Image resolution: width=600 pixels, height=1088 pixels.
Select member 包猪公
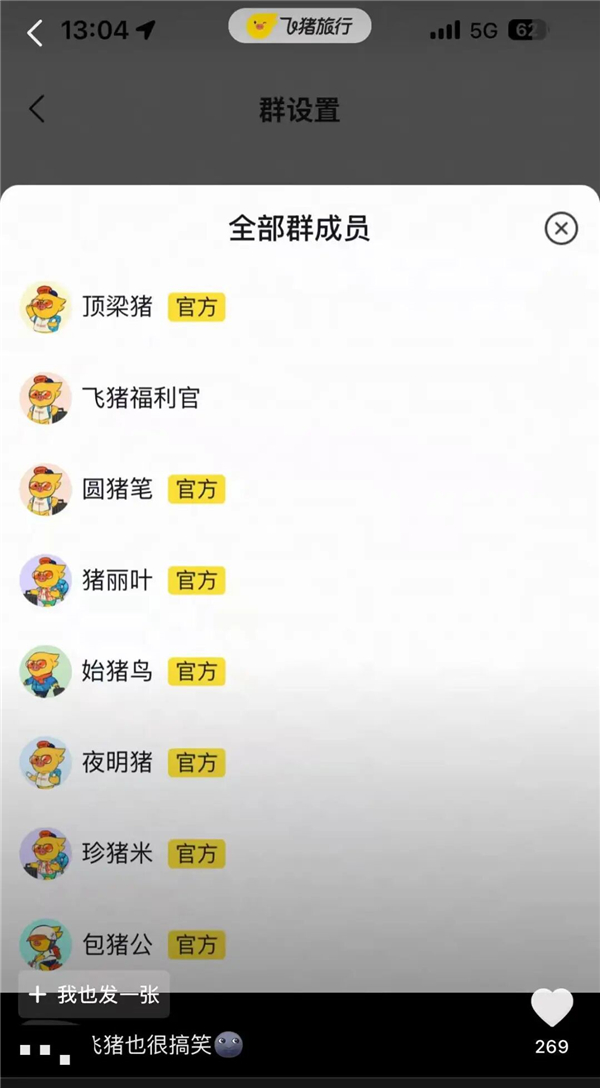point(117,943)
